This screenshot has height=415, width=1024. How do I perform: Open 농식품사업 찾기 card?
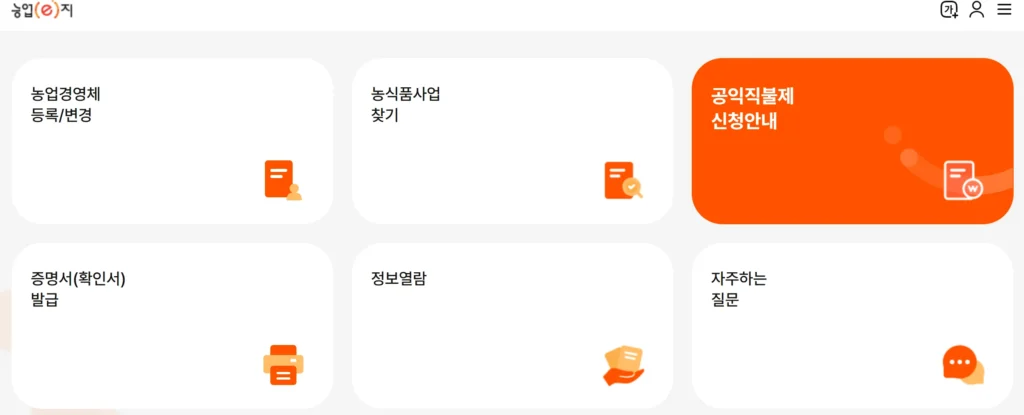coord(512,141)
